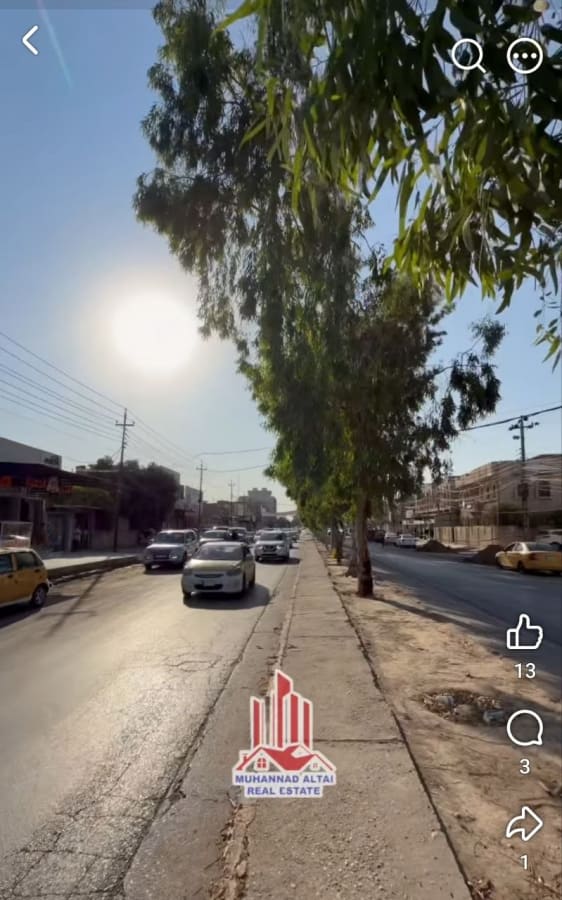Open the three-dot more options menu
The height and width of the screenshot is (900, 562).
pos(525,56)
